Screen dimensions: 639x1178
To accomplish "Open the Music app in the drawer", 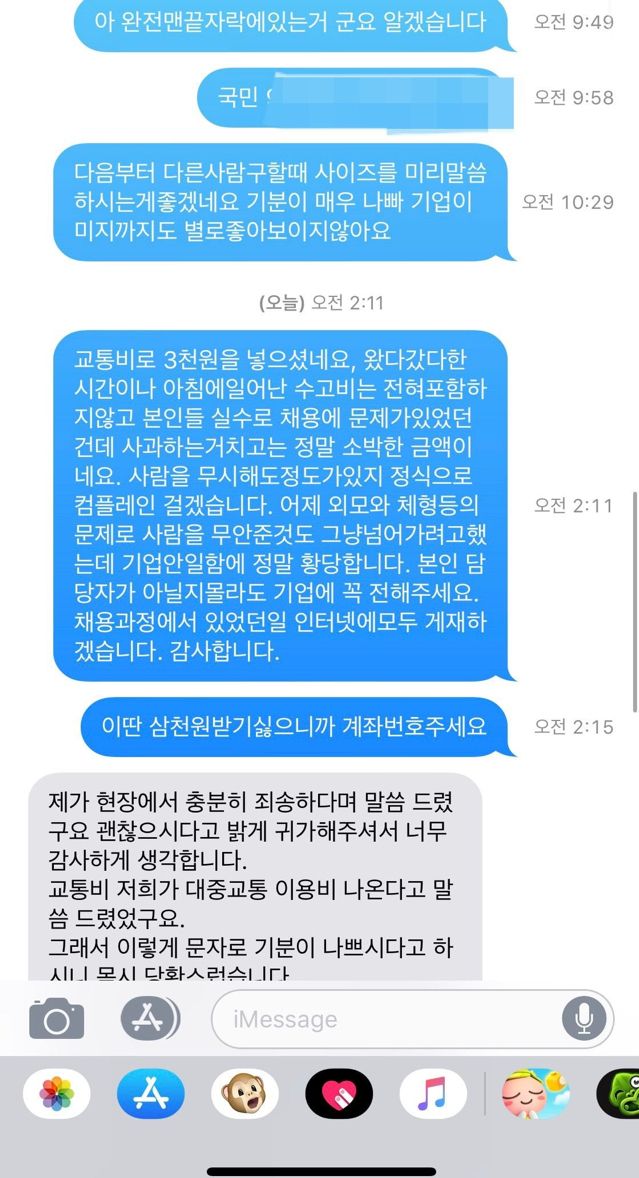I will pos(433,1094).
